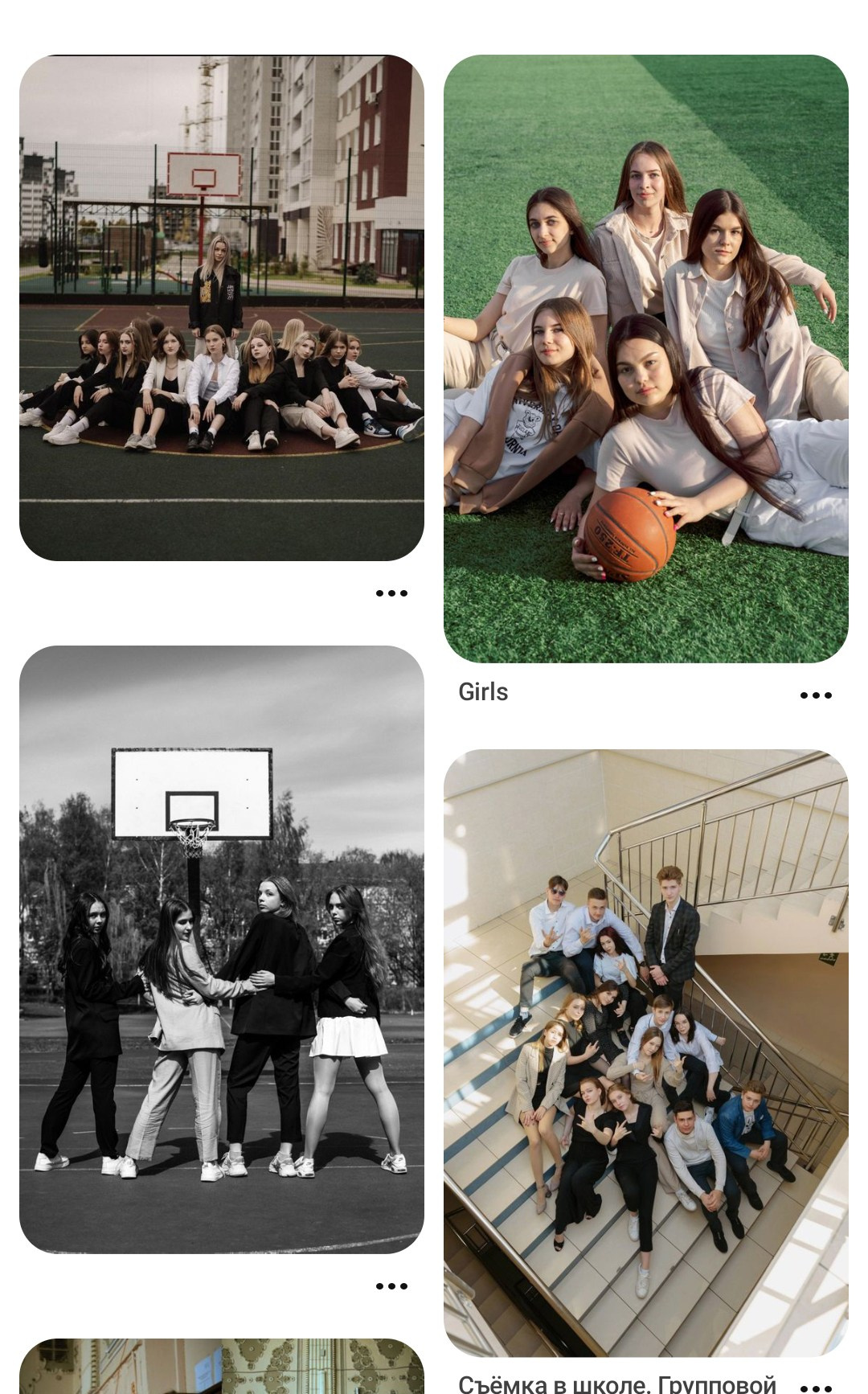This screenshot has height=1394, width=868.
Task: Open the pin of girls seated on basketball court
Action: coord(221,307)
